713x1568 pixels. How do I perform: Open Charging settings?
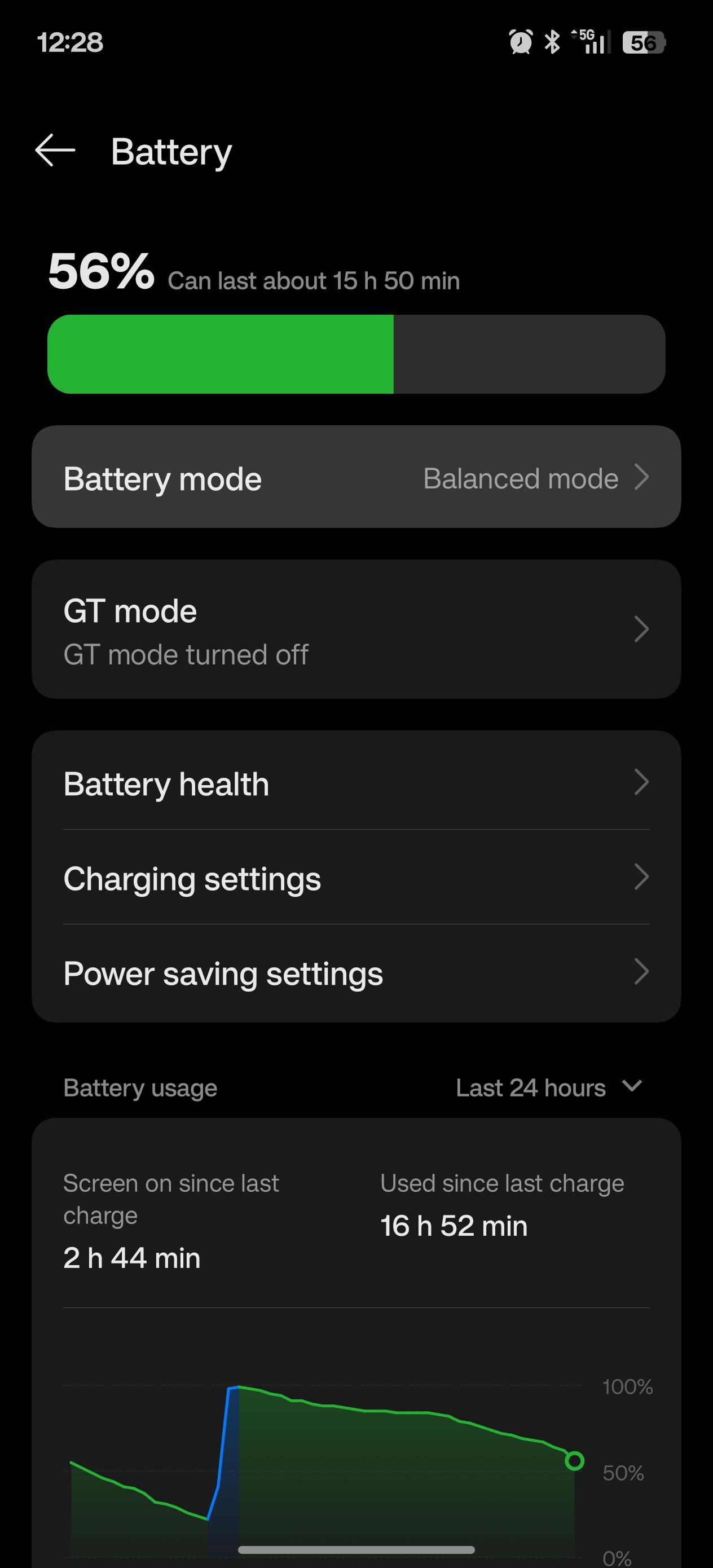click(356, 878)
